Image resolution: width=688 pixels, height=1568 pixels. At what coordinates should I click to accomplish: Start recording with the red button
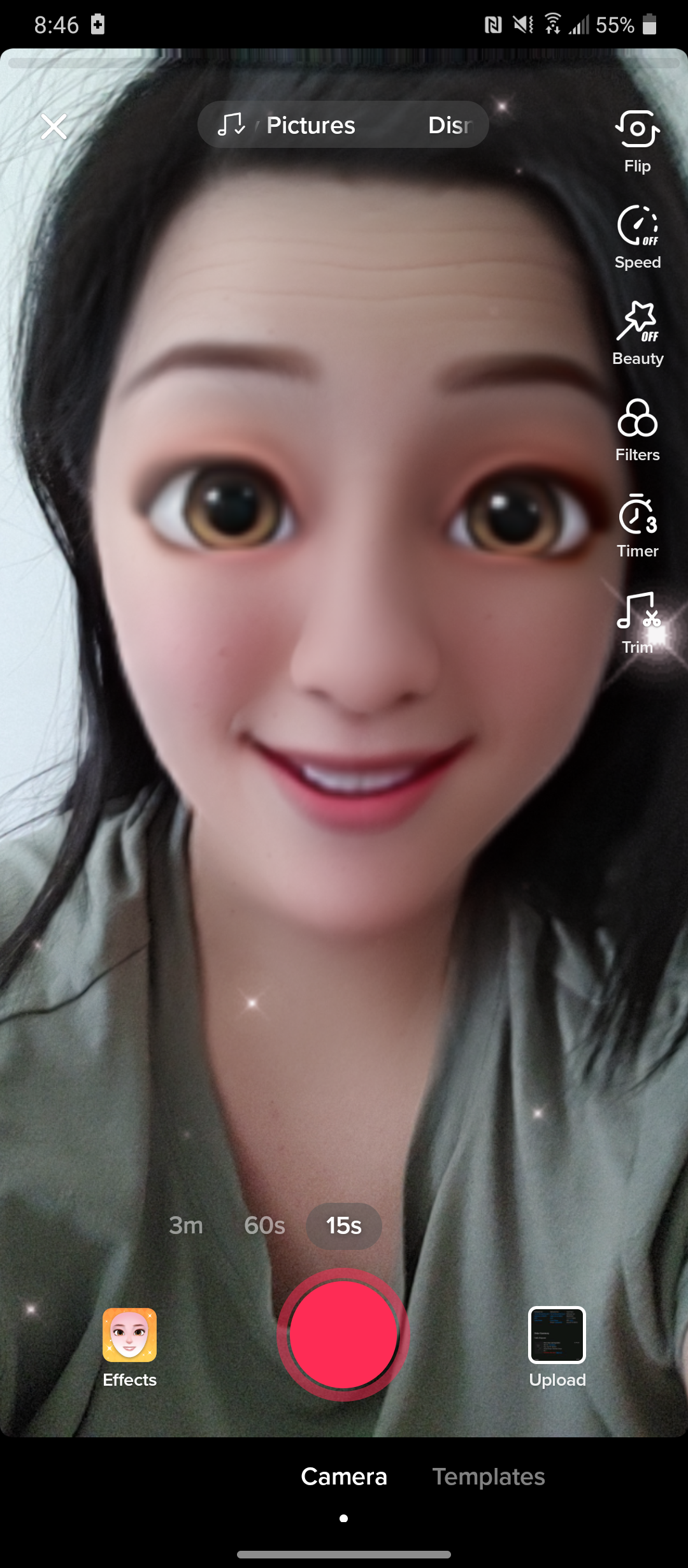coord(343,1334)
